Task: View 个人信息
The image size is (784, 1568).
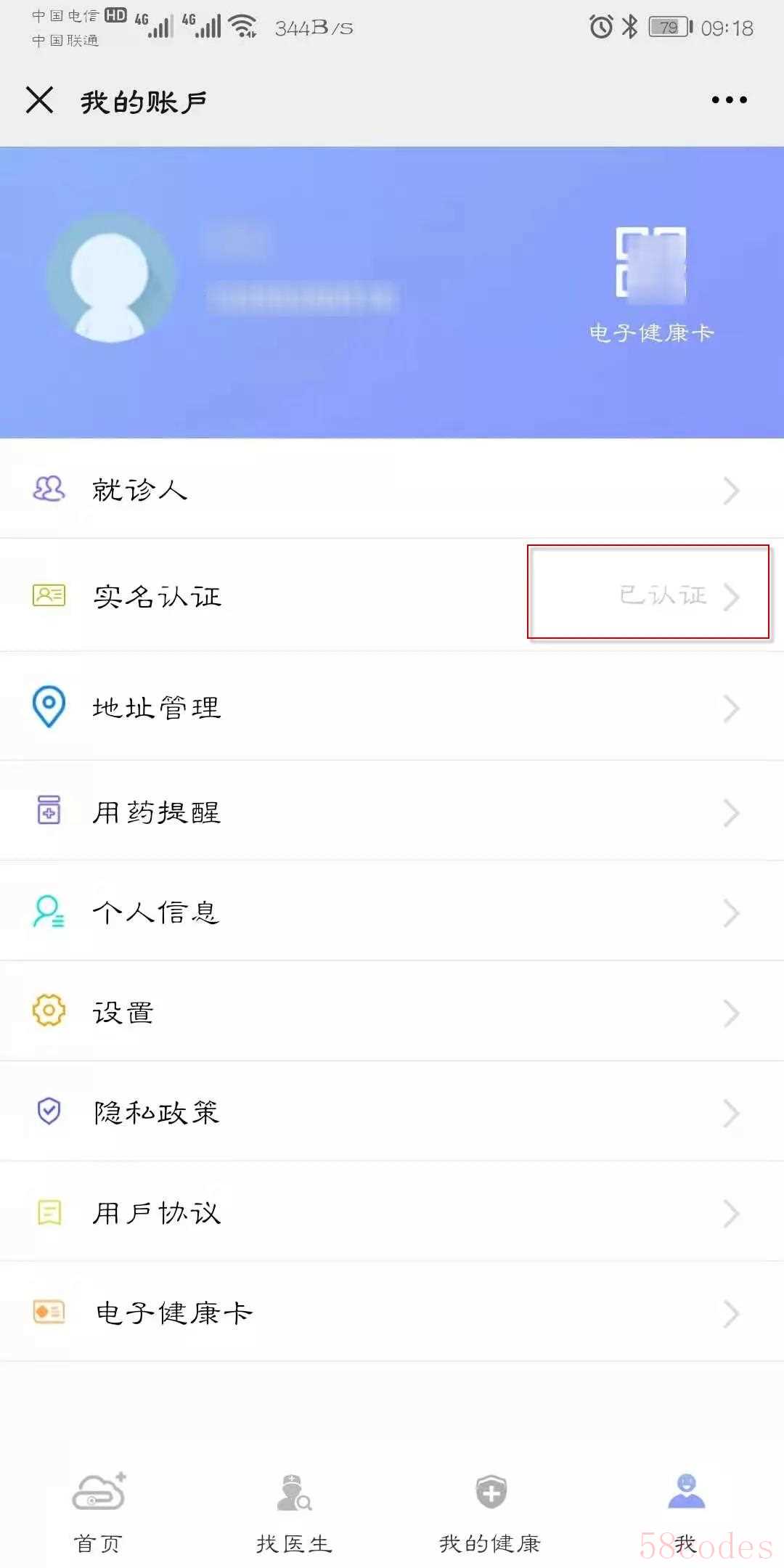Action: coord(392,912)
